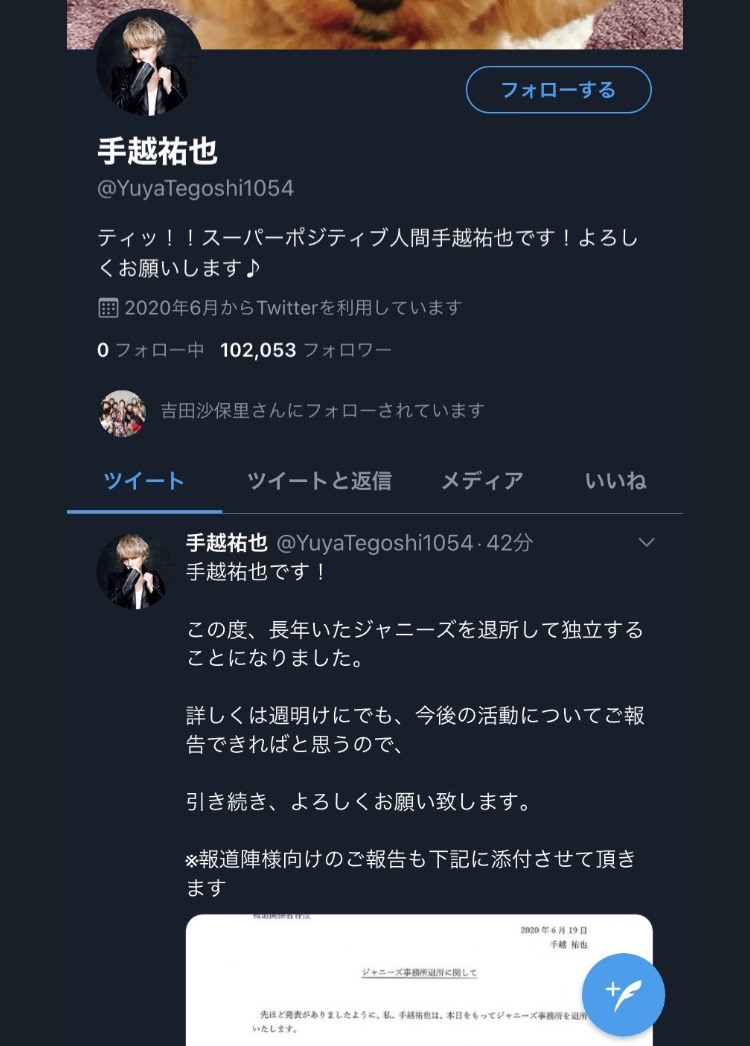This screenshot has height=1046, width=750.
Task: Open the attached ジャニーズ事務所退所 document image
Action: [x=400, y=980]
